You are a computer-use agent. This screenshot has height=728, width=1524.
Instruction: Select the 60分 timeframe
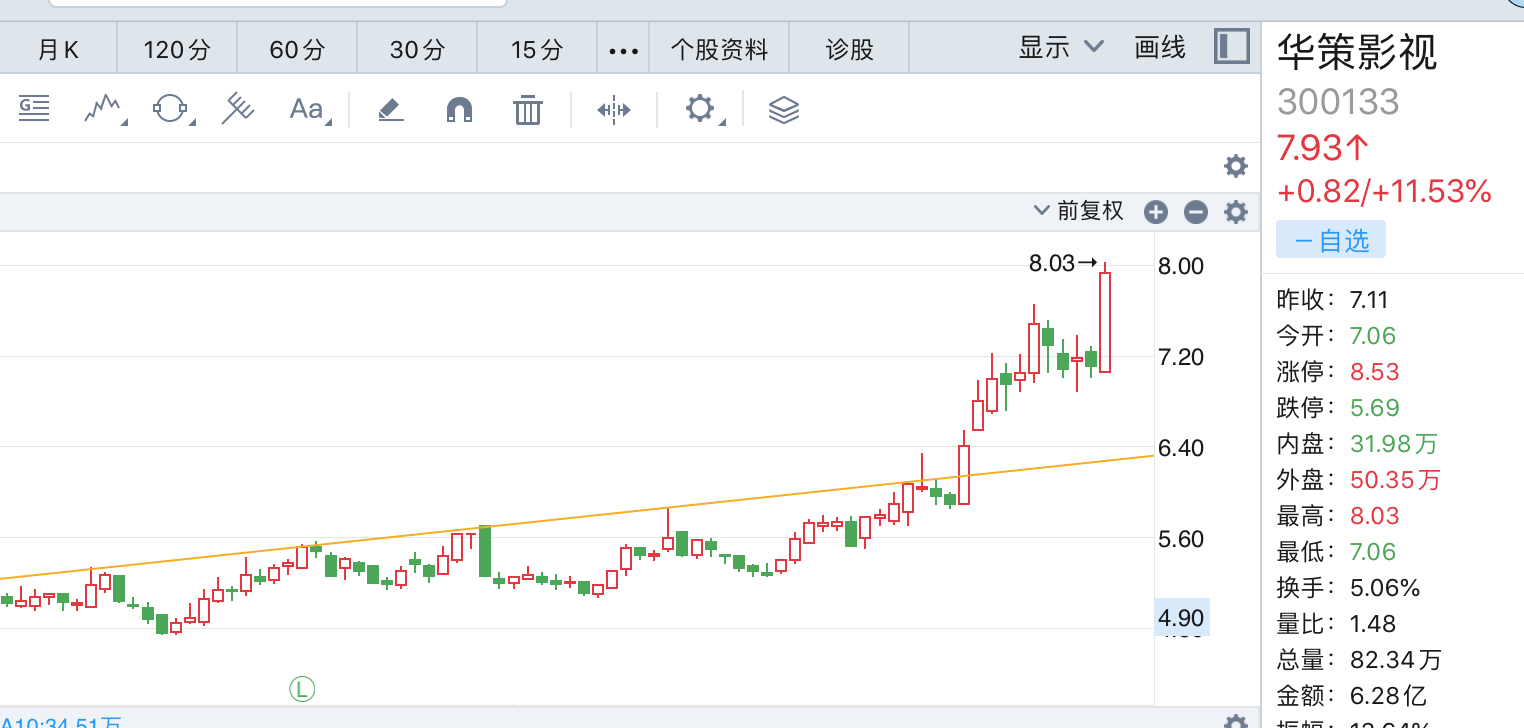click(x=297, y=48)
